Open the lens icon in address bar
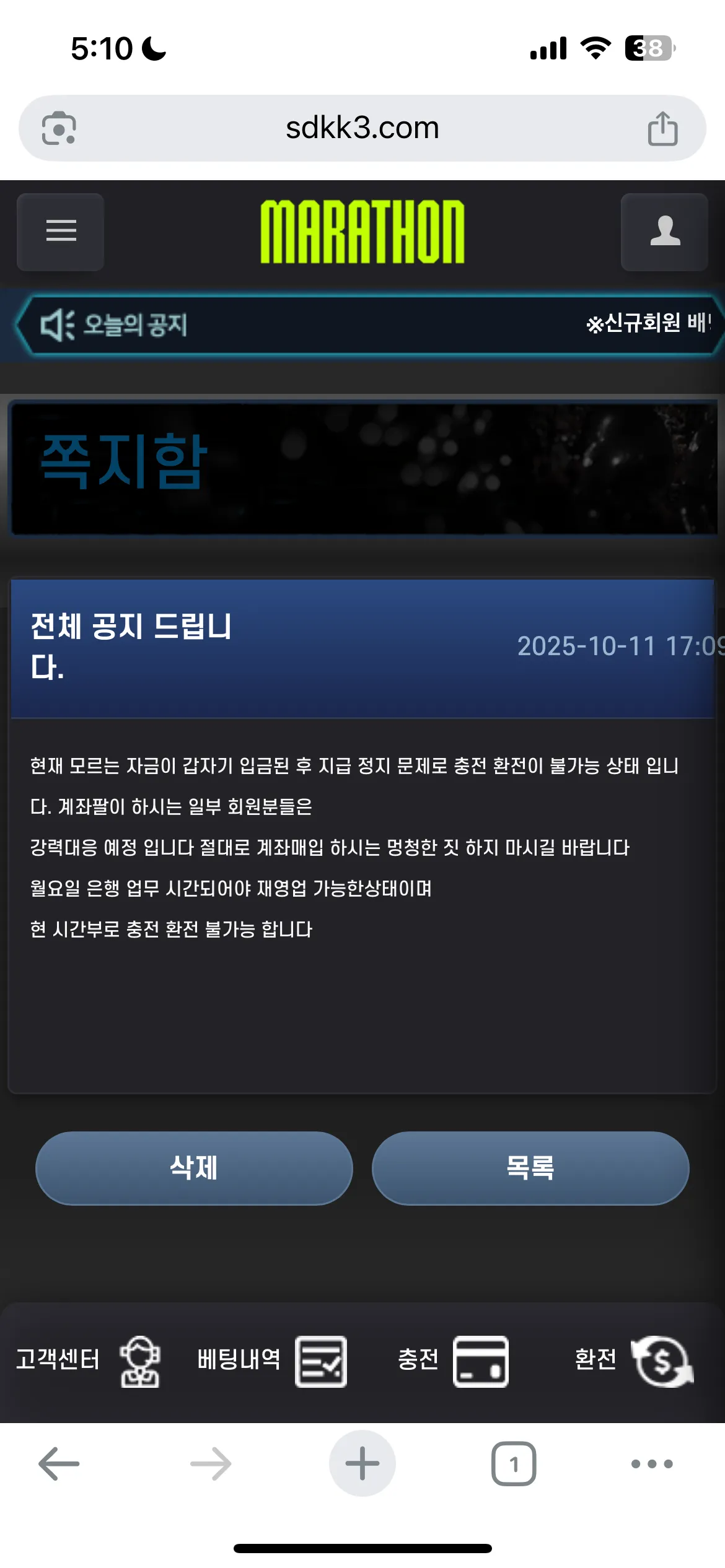 point(59,128)
